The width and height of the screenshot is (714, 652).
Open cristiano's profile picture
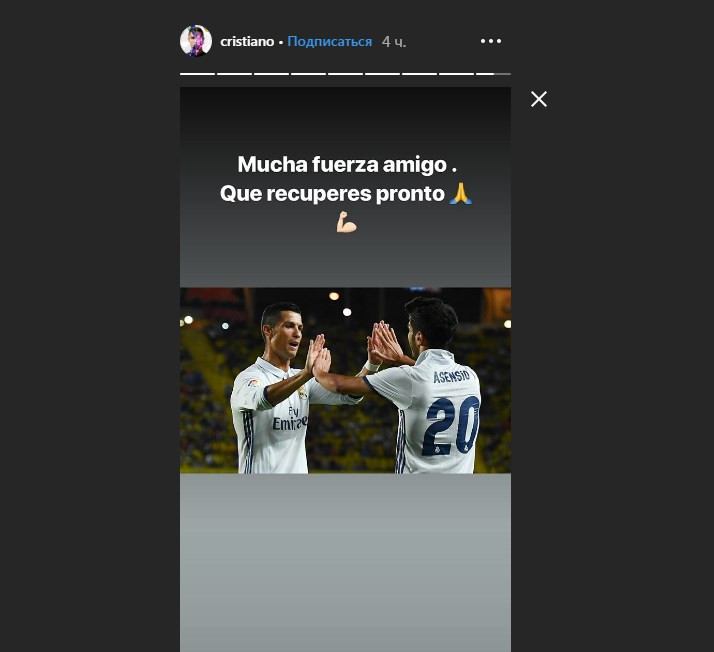pos(196,41)
